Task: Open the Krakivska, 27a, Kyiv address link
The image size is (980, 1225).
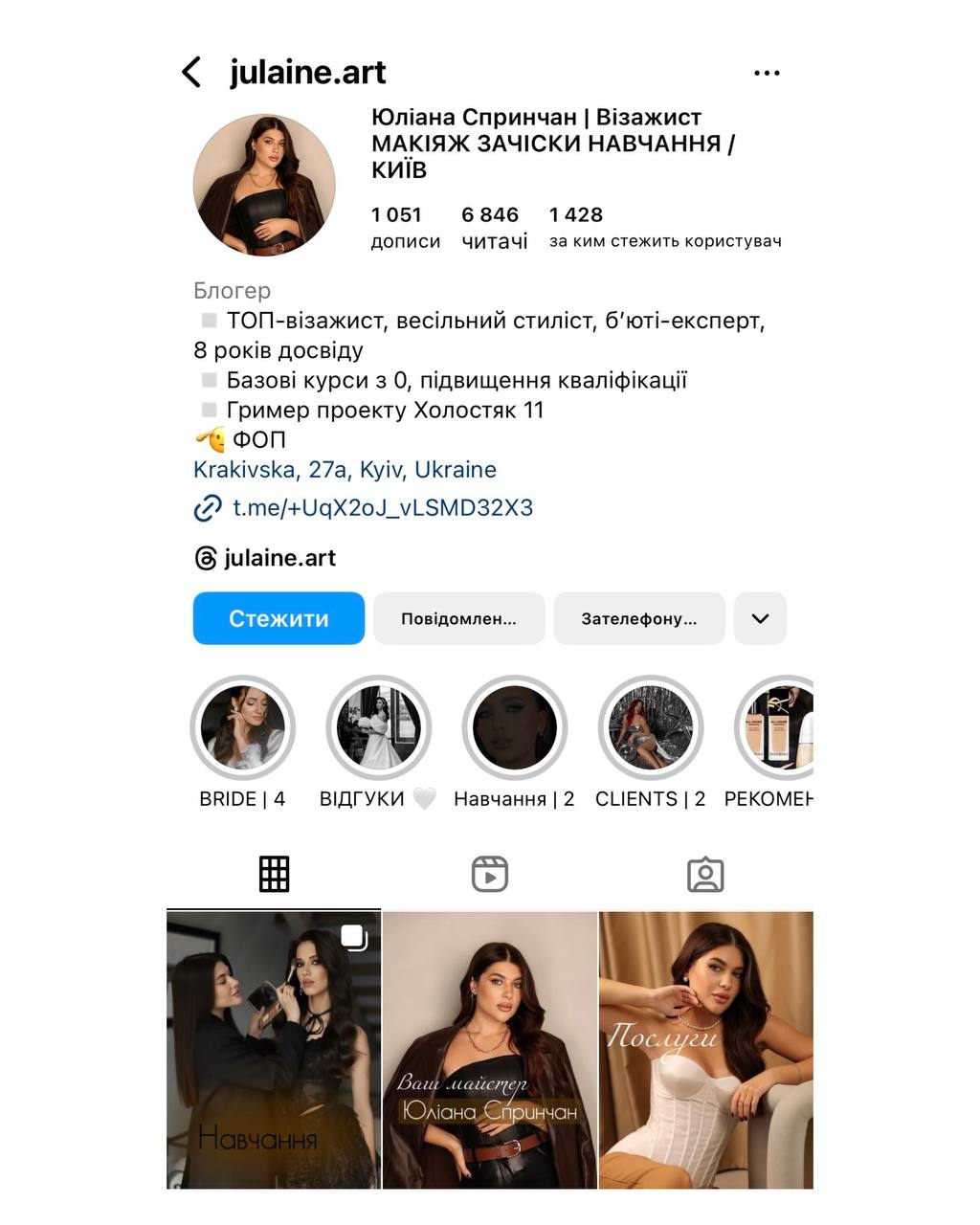Action: click(345, 470)
